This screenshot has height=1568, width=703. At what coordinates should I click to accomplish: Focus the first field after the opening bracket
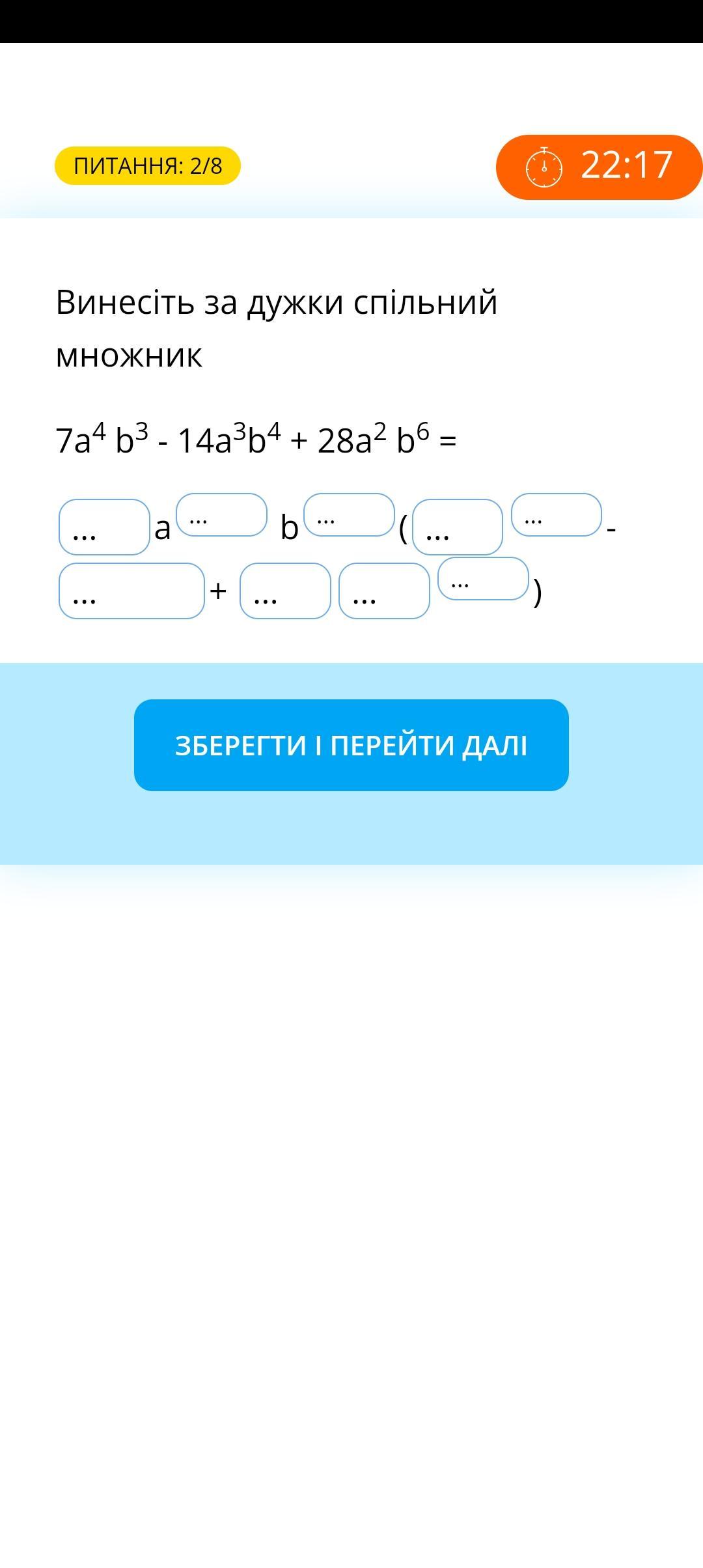coord(457,527)
